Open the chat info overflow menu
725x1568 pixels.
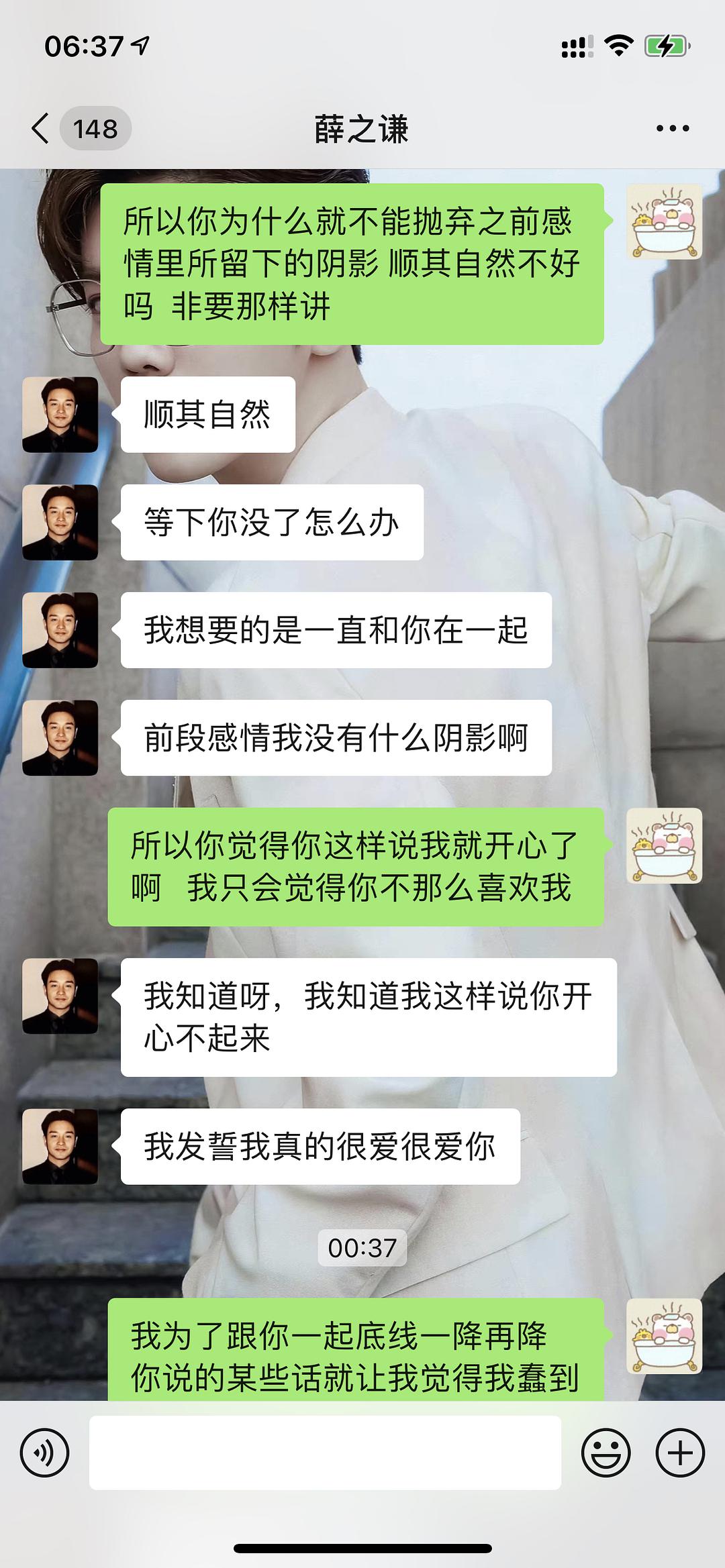[673, 128]
